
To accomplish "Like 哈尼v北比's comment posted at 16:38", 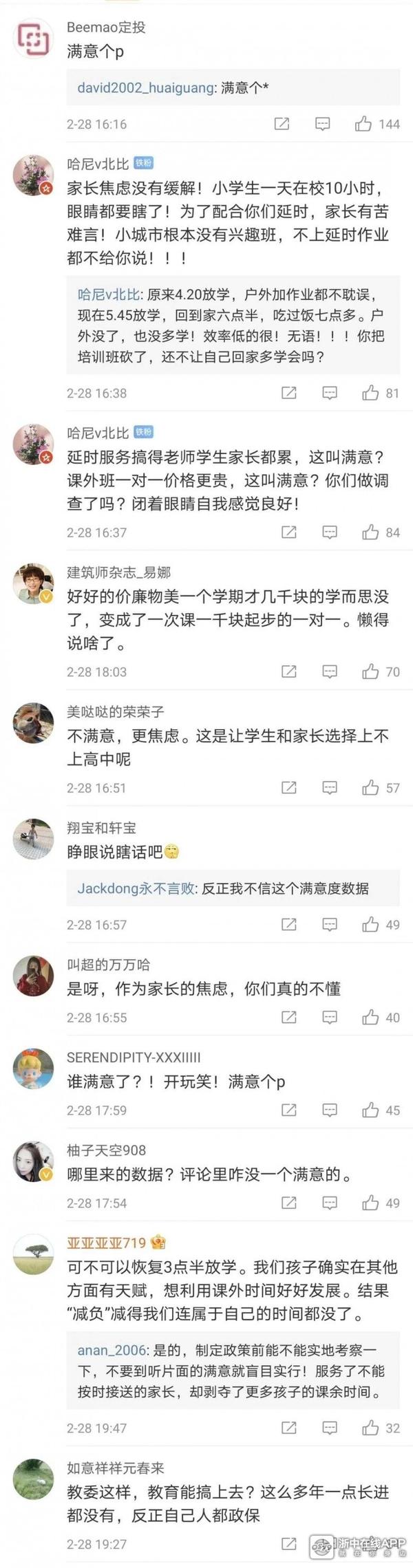I will click(x=370, y=393).
